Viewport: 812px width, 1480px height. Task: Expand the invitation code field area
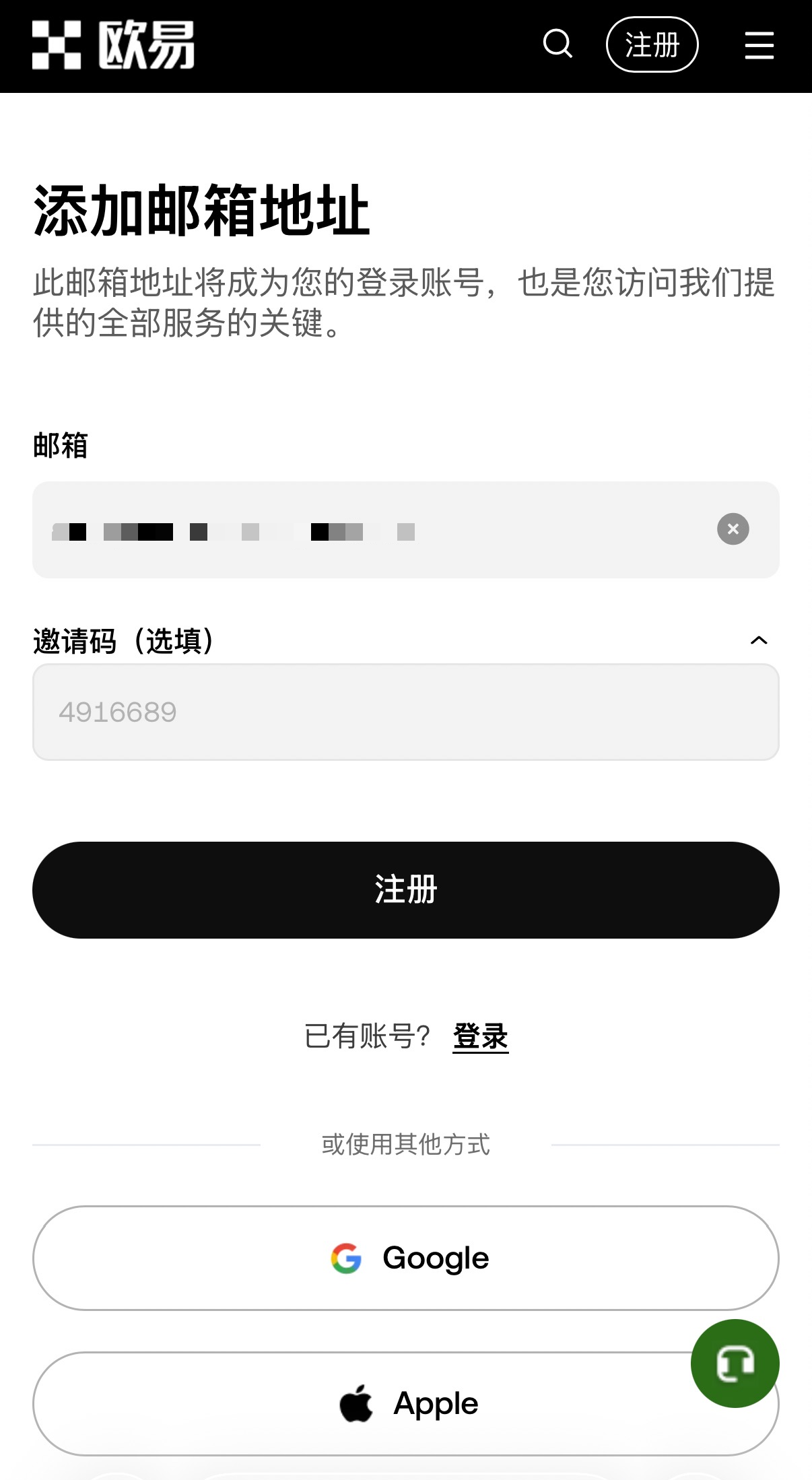(x=759, y=641)
